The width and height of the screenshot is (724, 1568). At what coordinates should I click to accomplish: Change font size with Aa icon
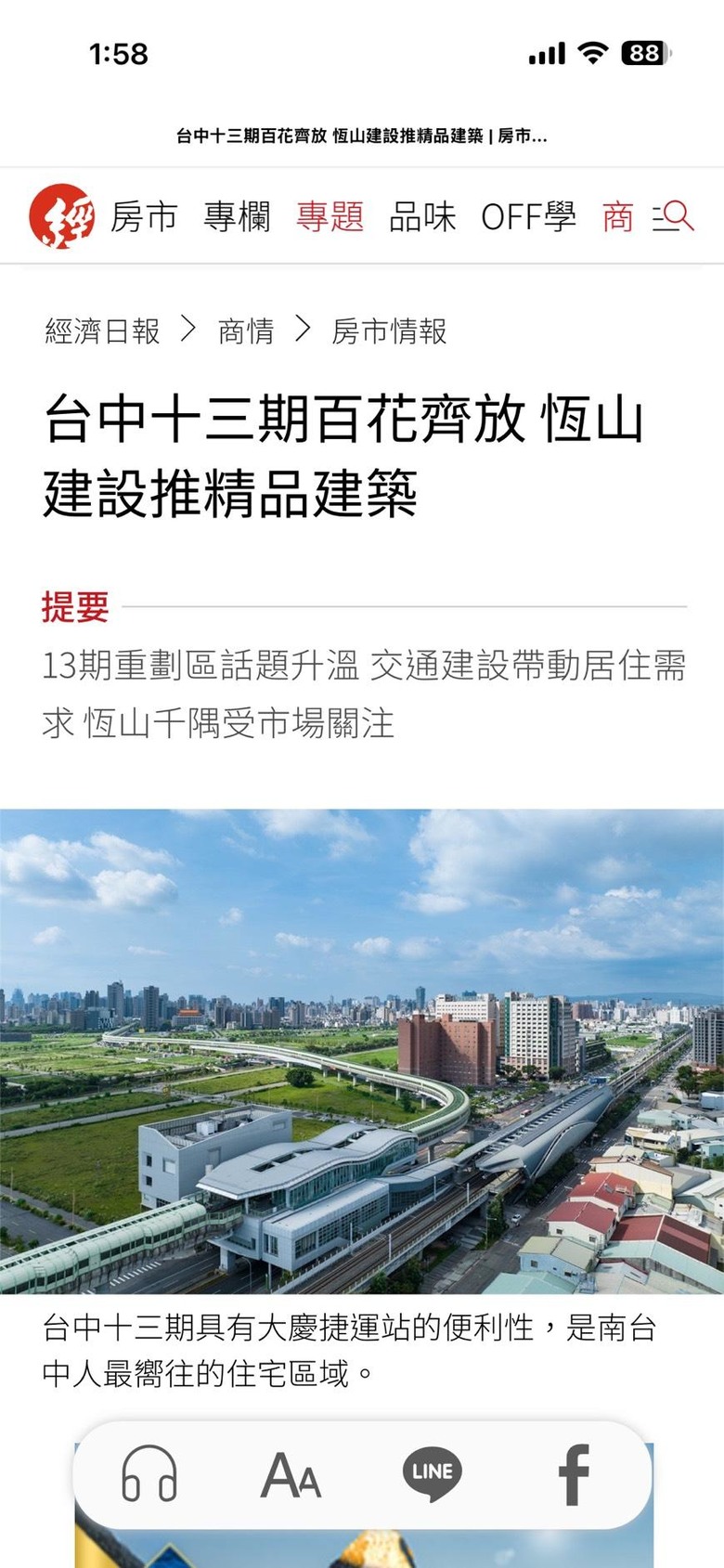[x=291, y=1474]
